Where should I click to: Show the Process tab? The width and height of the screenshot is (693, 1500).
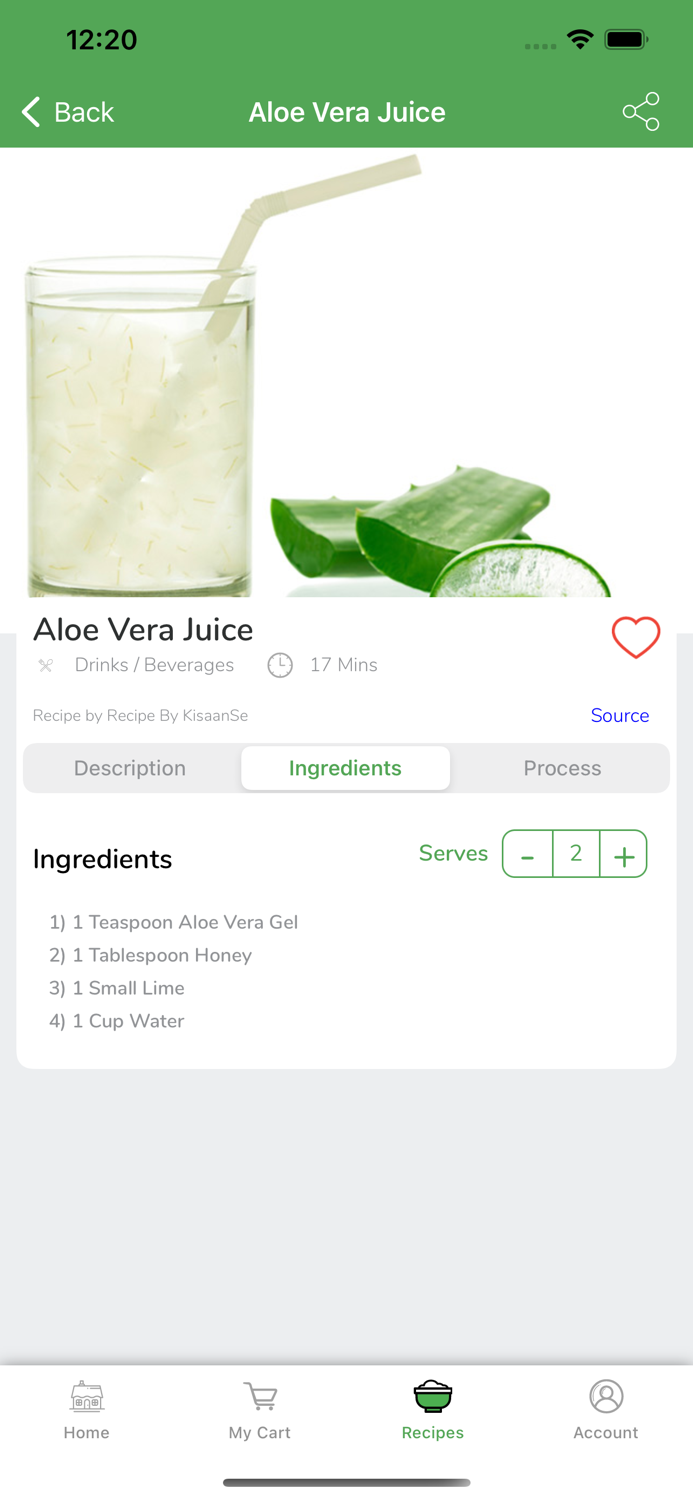pyautogui.click(x=562, y=768)
